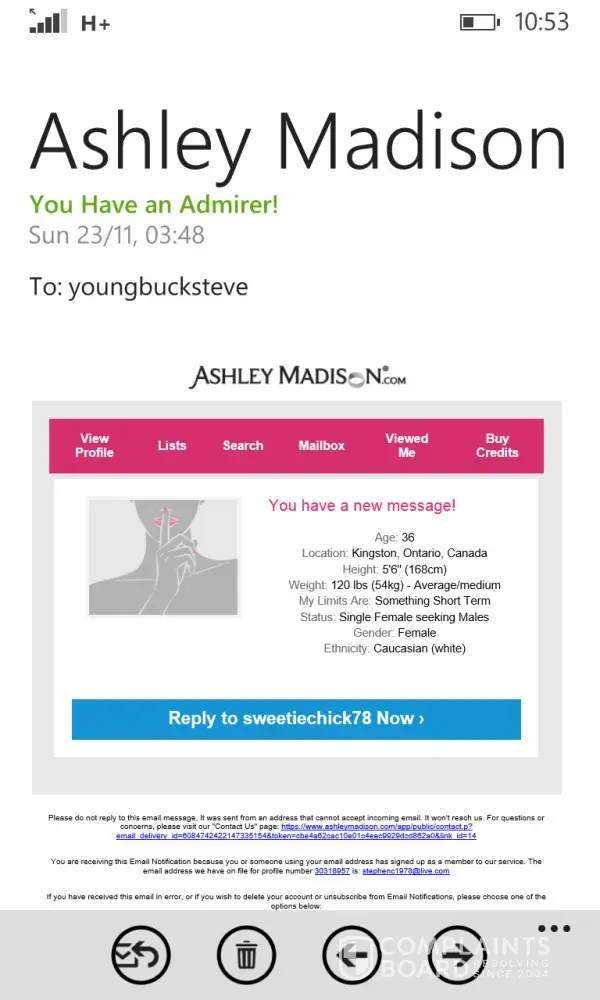Open the Mailbox link
Viewport: 600px width, 1000px height.
pos(321,446)
